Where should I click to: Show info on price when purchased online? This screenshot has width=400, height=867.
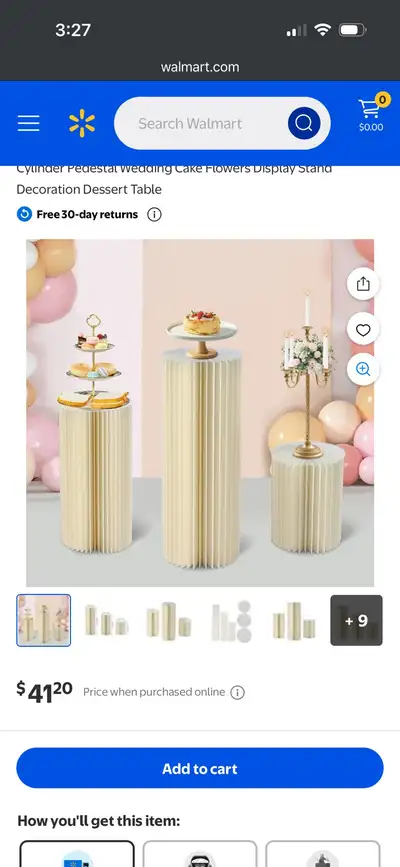(237, 692)
